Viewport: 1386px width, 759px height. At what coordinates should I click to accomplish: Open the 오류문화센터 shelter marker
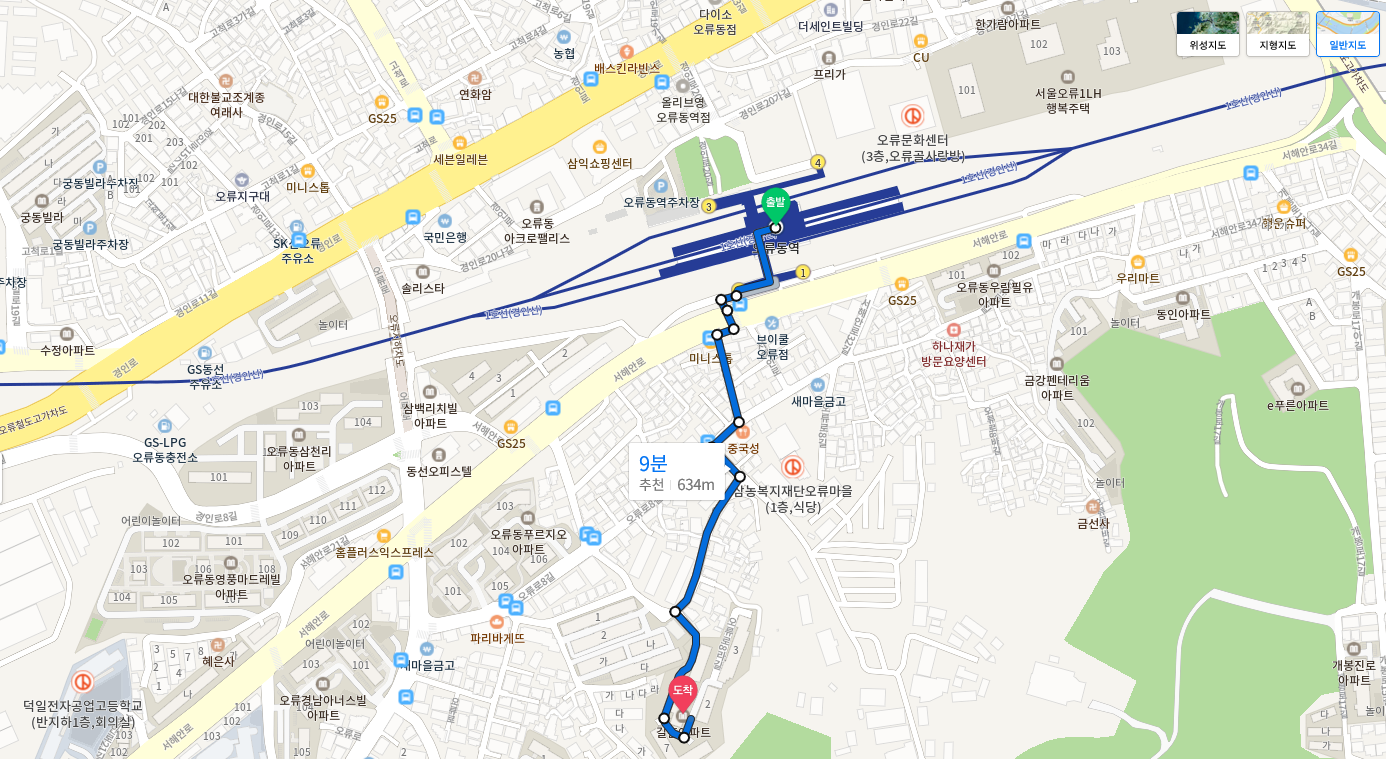pos(913,116)
